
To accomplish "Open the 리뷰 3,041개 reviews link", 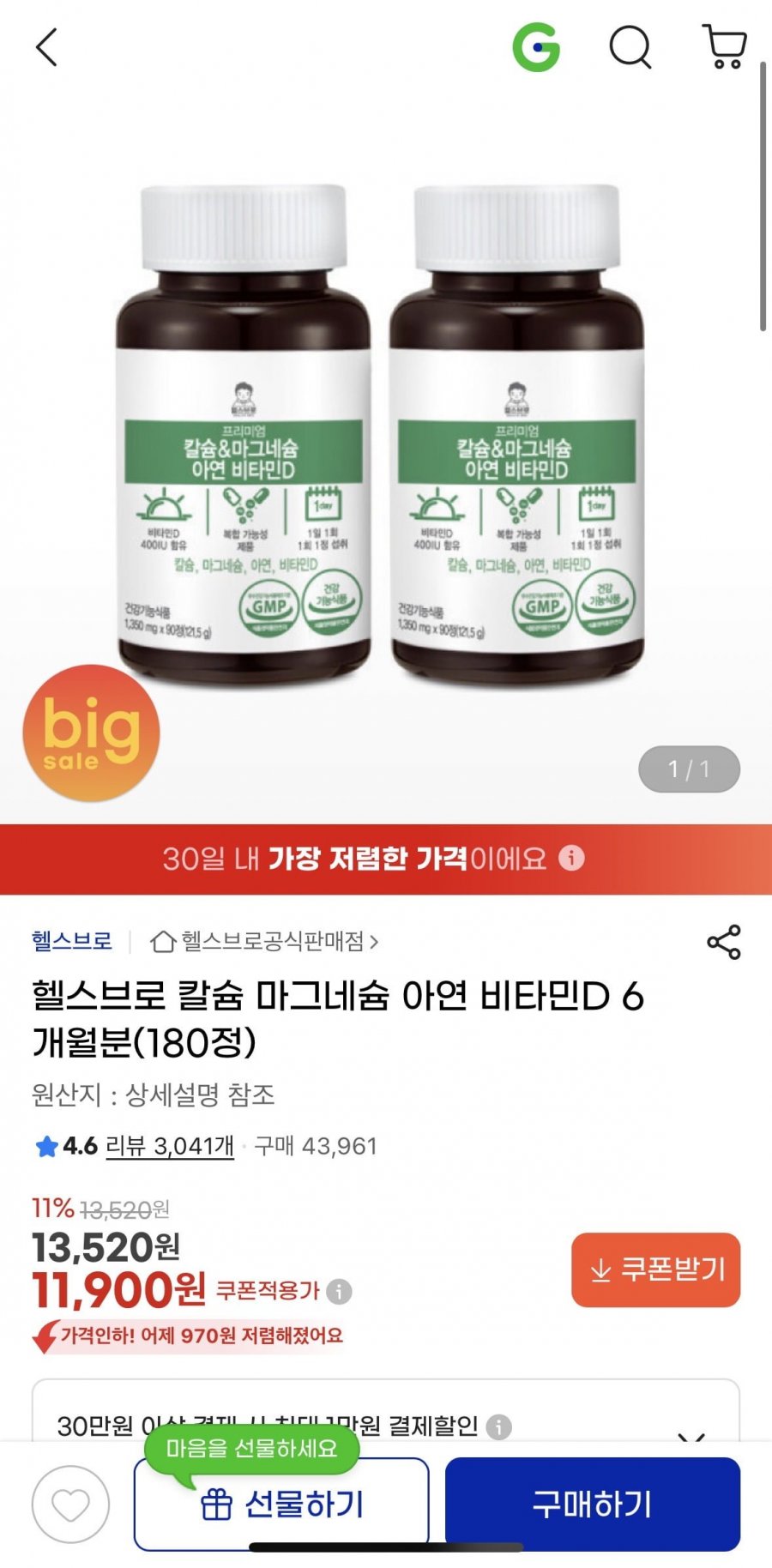I will tap(170, 1146).
